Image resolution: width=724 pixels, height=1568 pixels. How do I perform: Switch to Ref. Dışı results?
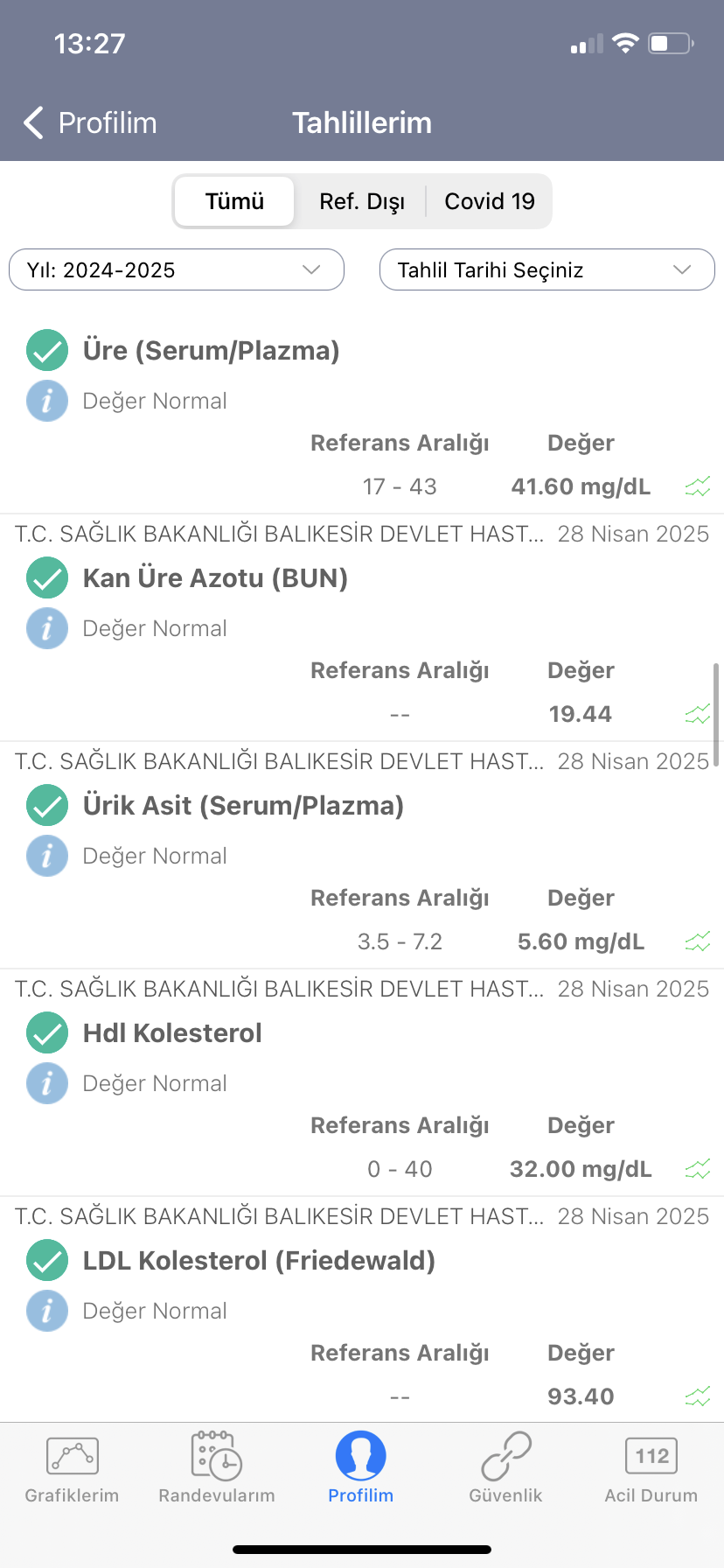tap(361, 201)
